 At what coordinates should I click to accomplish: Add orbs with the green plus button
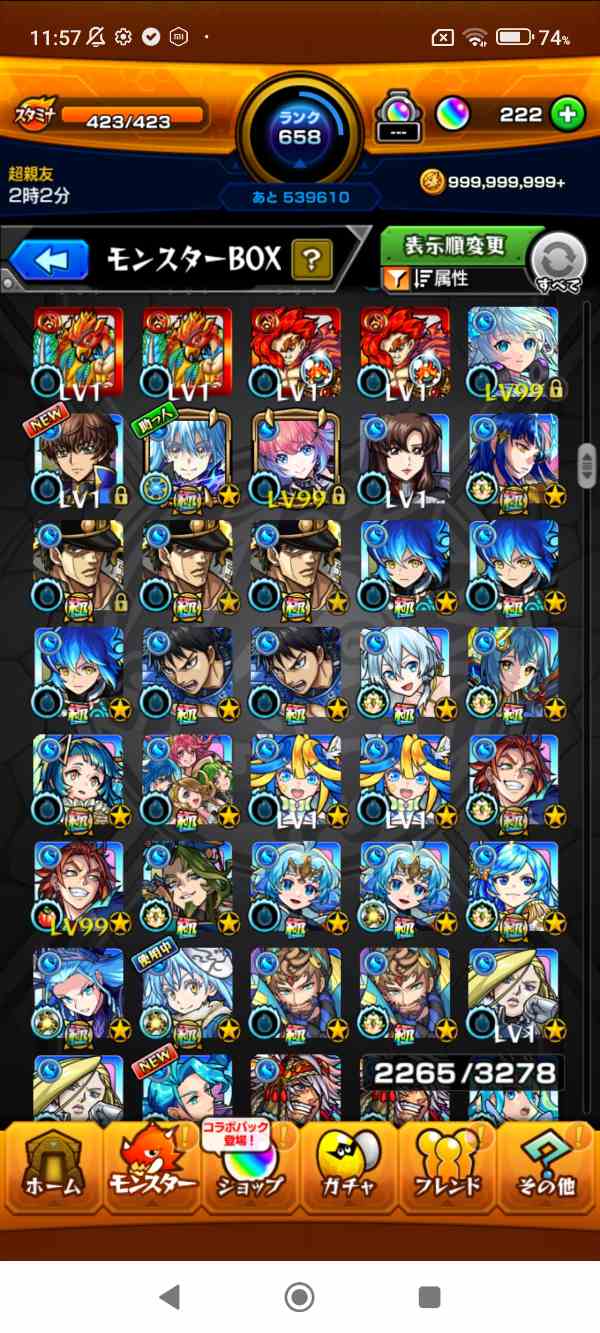[x=566, y=115]
